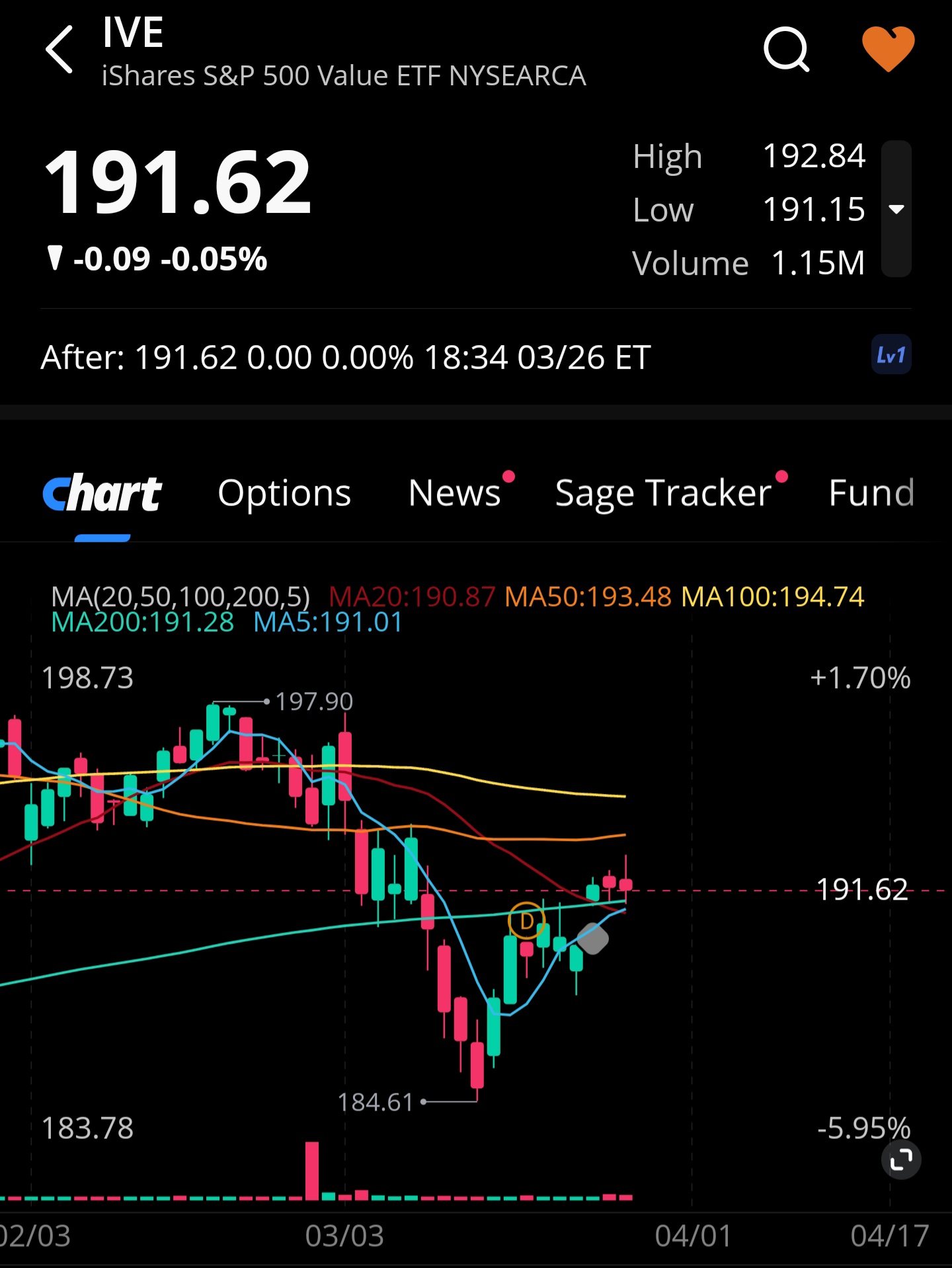Image resolution: width=952 pixels, height=1268 pixels.
Task: Open the MA indicator settings line
Action: pos(180,597)
